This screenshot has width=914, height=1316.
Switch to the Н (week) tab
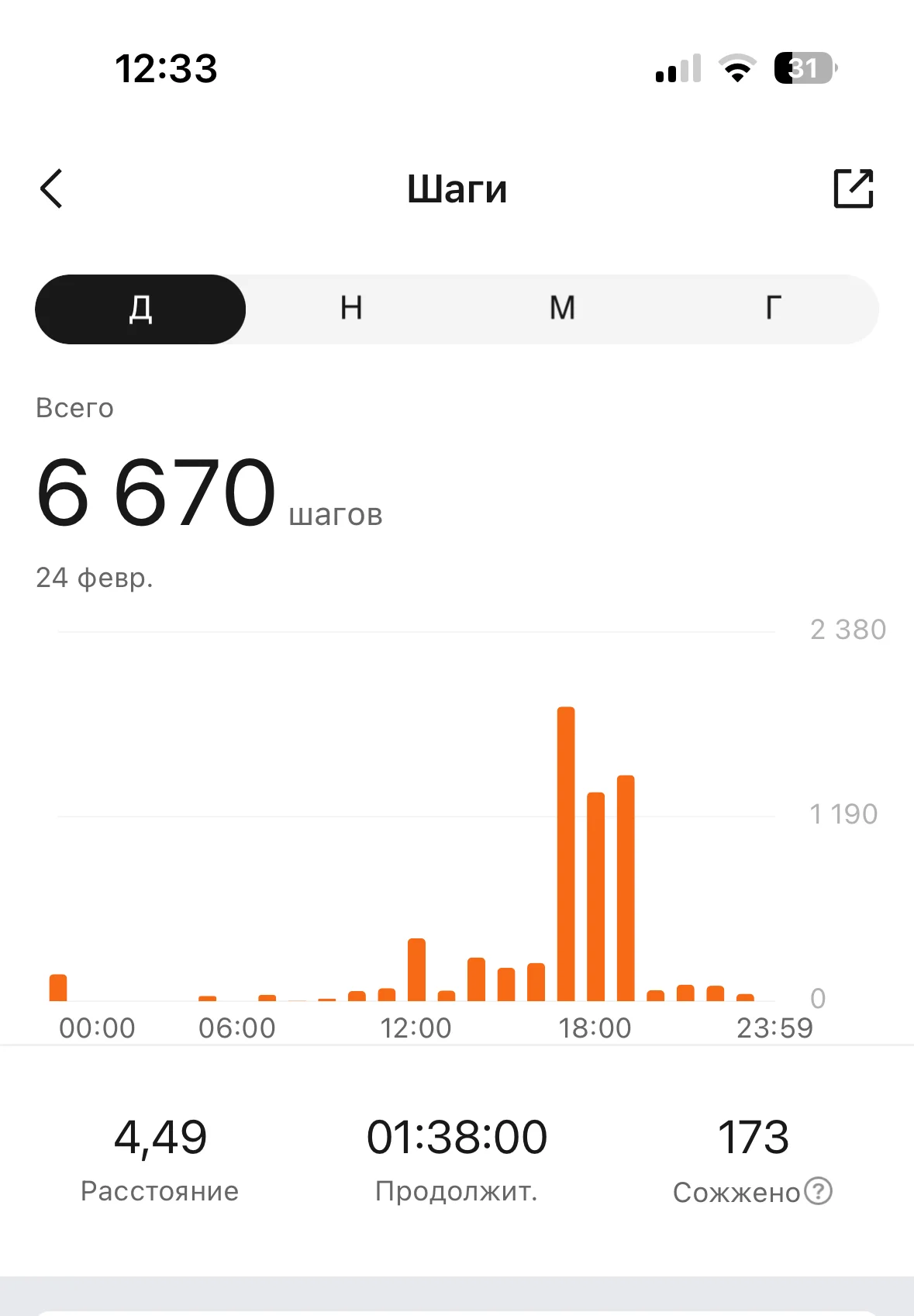(351, 309)
